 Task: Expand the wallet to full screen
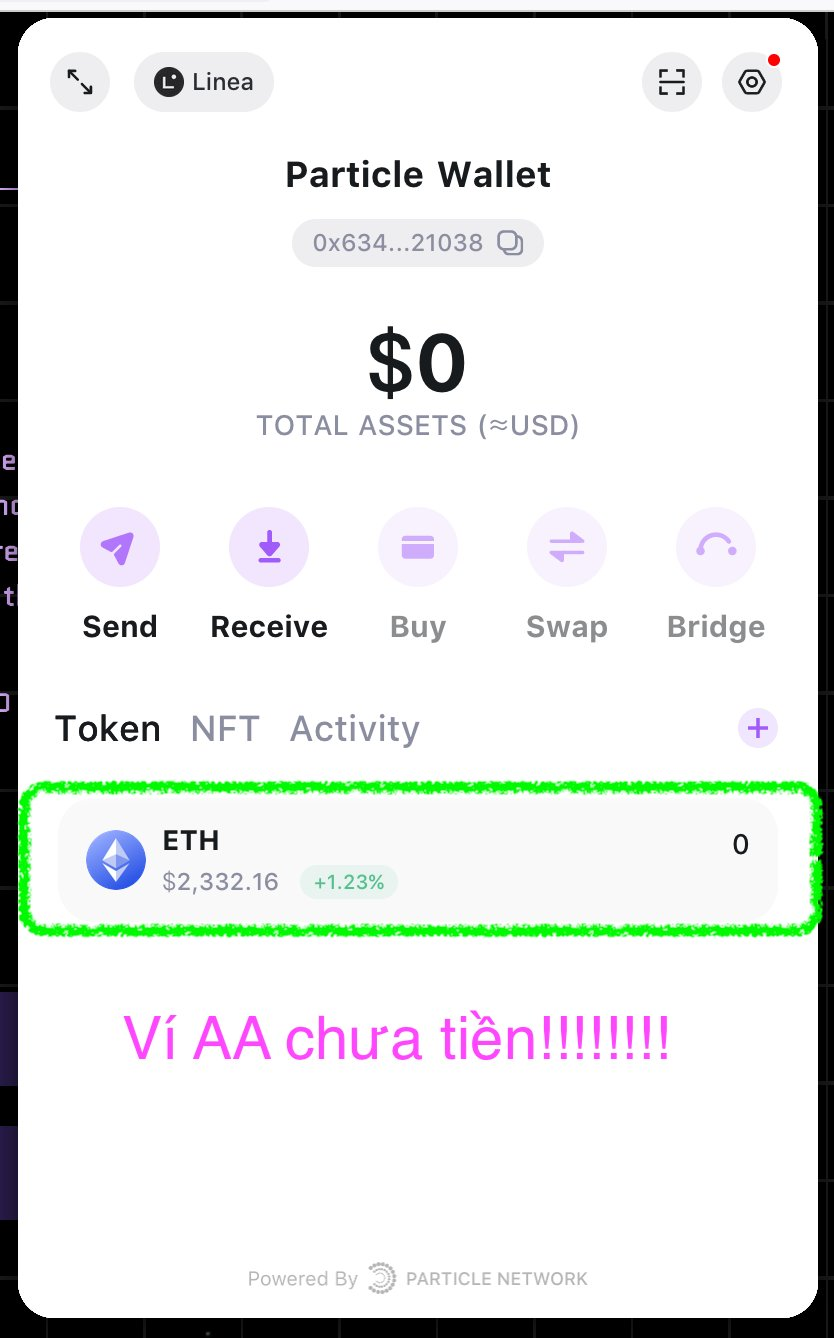[80, 82]
